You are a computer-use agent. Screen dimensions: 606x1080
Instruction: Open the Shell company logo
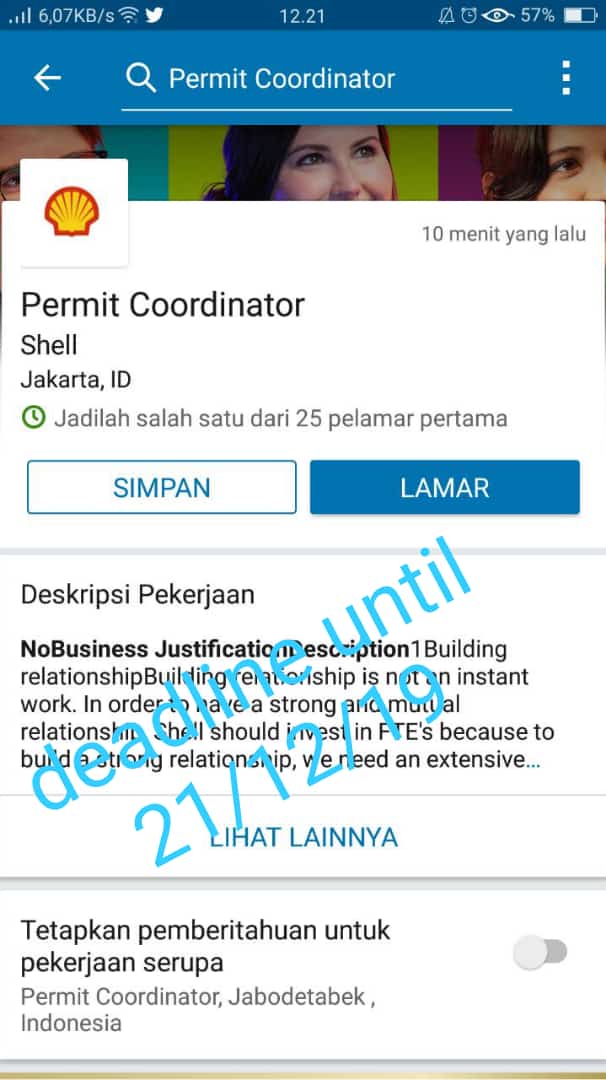[x=73, y=213]
